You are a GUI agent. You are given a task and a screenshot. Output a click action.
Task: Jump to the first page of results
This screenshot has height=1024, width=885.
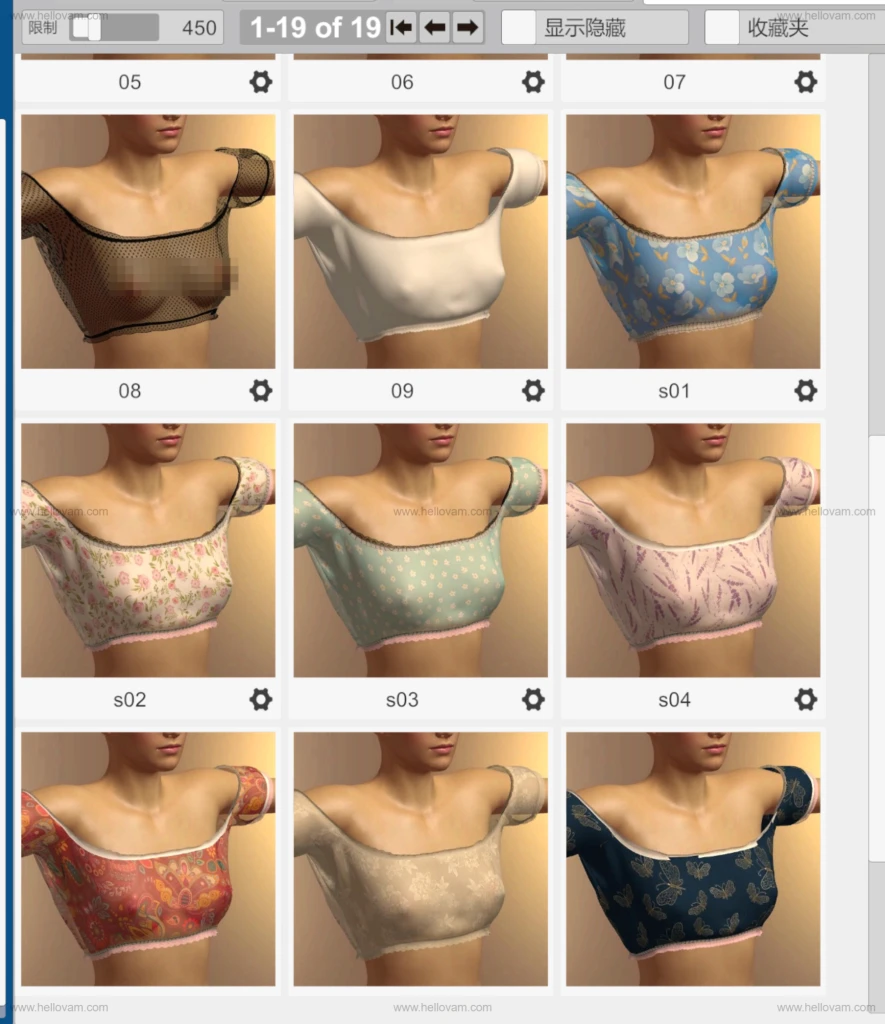[x=401, y=28]
